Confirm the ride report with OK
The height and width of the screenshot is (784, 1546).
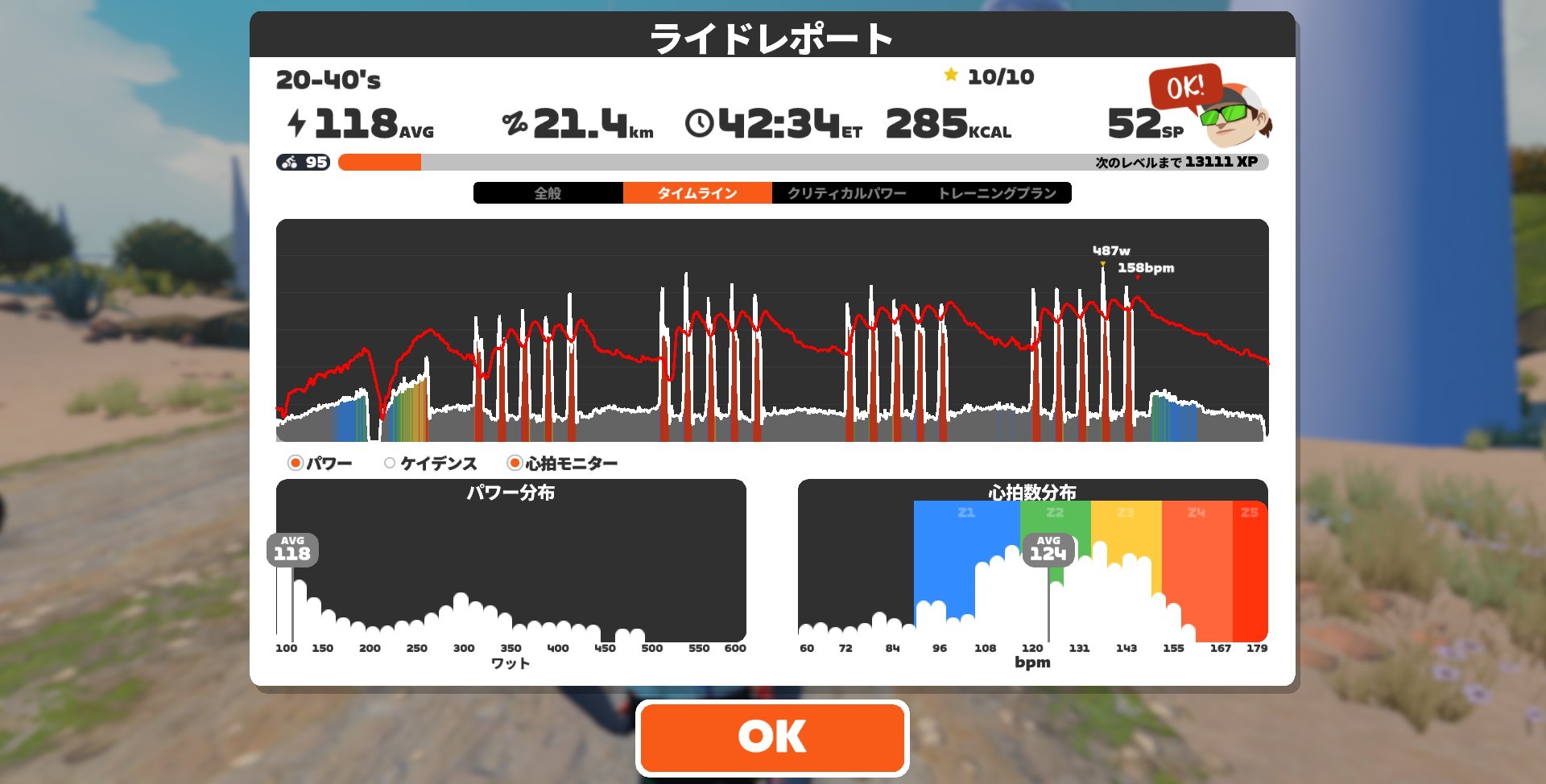pos(772,737)
